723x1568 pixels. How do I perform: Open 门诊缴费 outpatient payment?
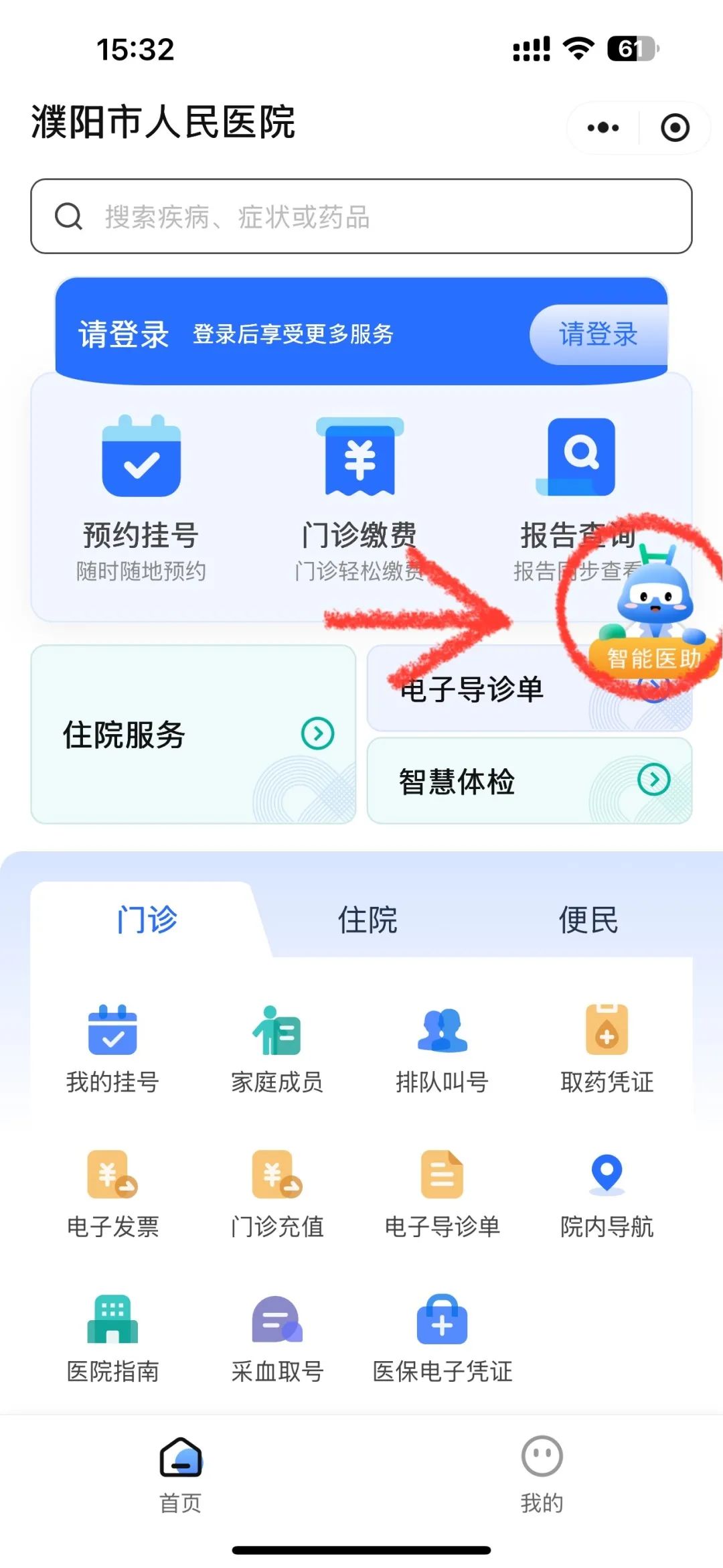tap(359, 496)
